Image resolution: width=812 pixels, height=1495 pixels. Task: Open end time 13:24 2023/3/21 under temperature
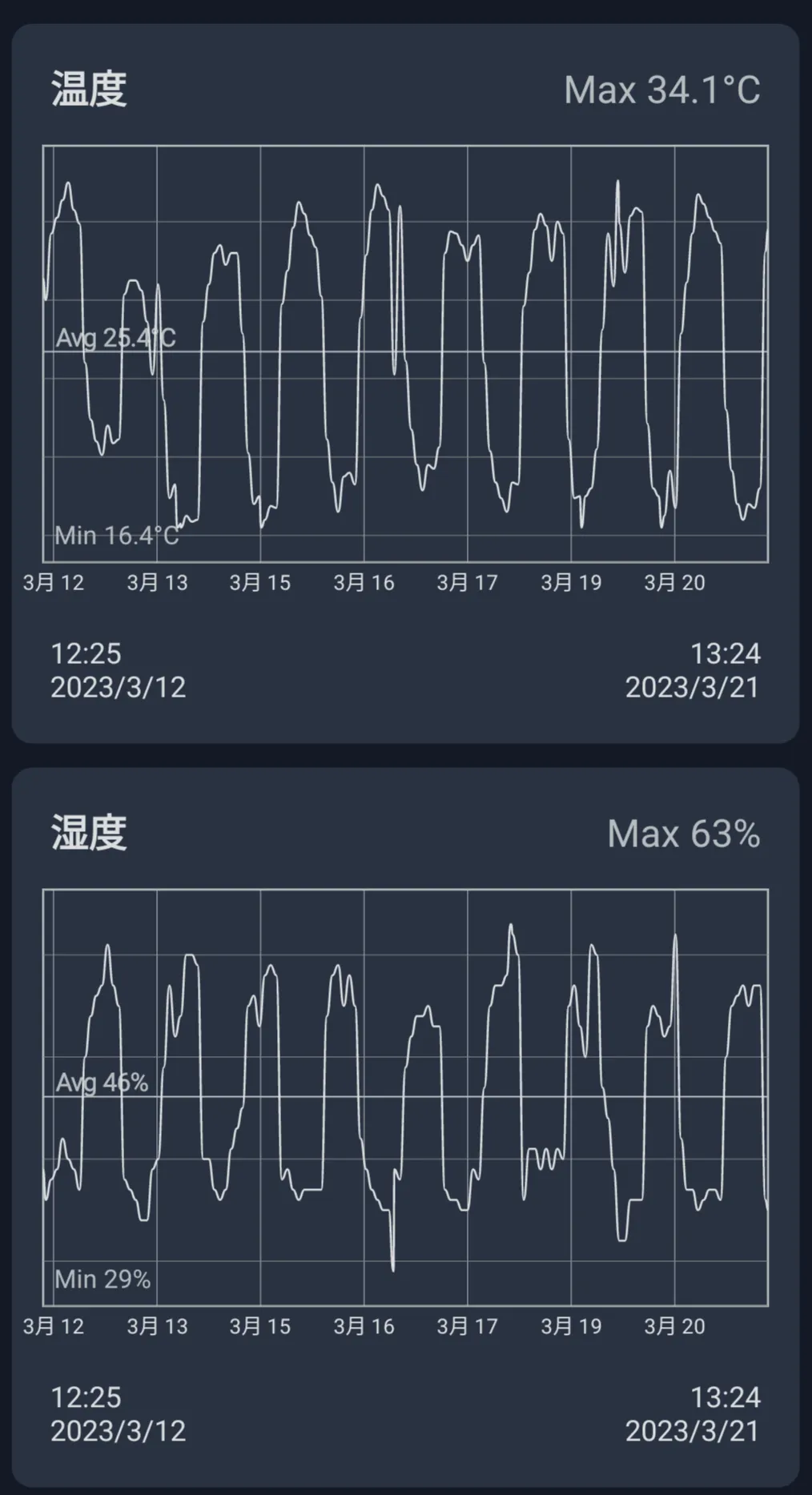point(693,669)
